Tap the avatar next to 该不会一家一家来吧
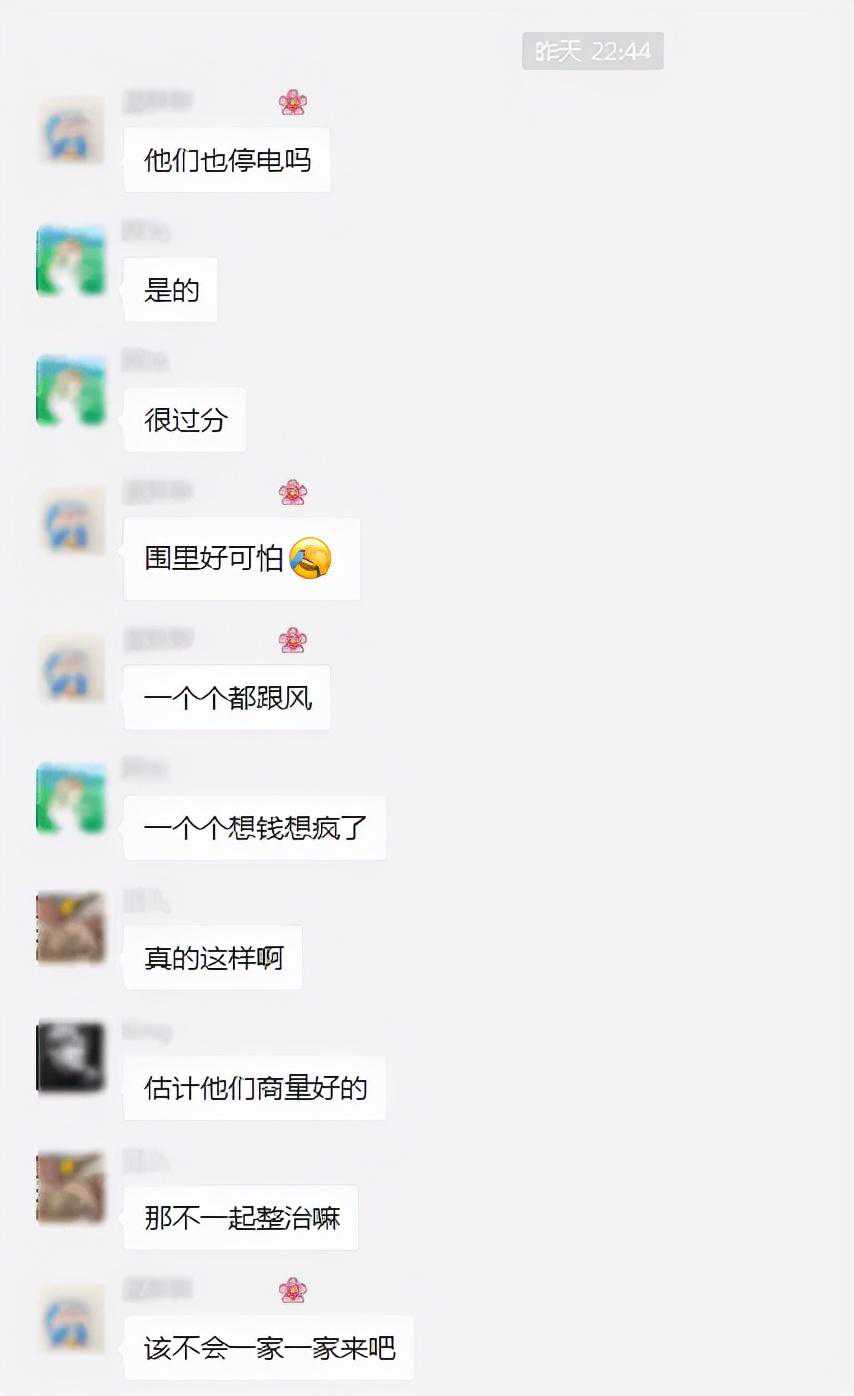 click(x=71, y=1318)
